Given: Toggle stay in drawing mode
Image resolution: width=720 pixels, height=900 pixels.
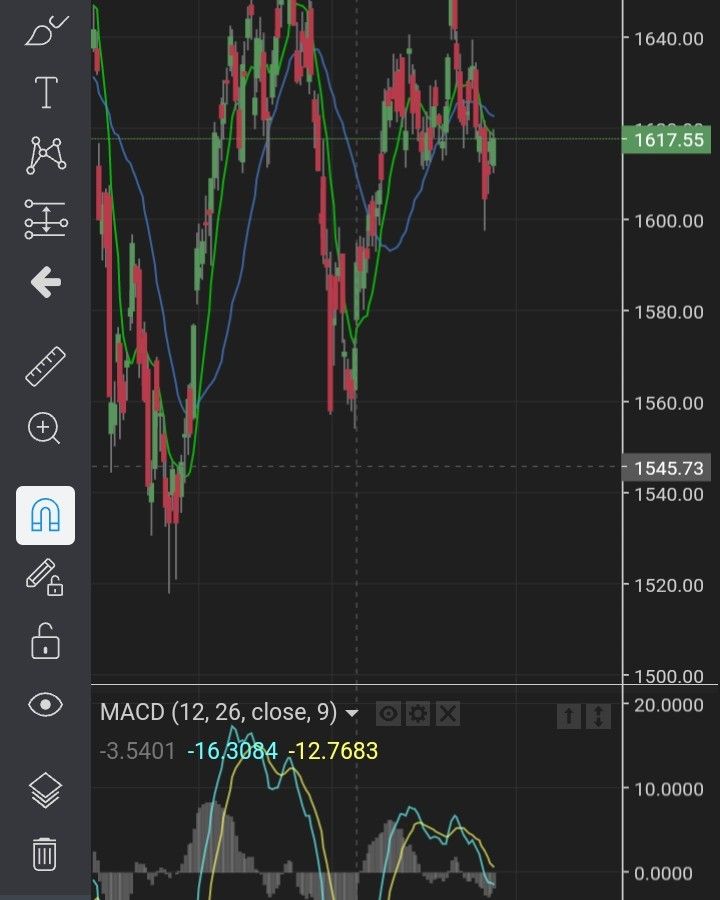Looking at the screenshot, I should click(45, 578).
